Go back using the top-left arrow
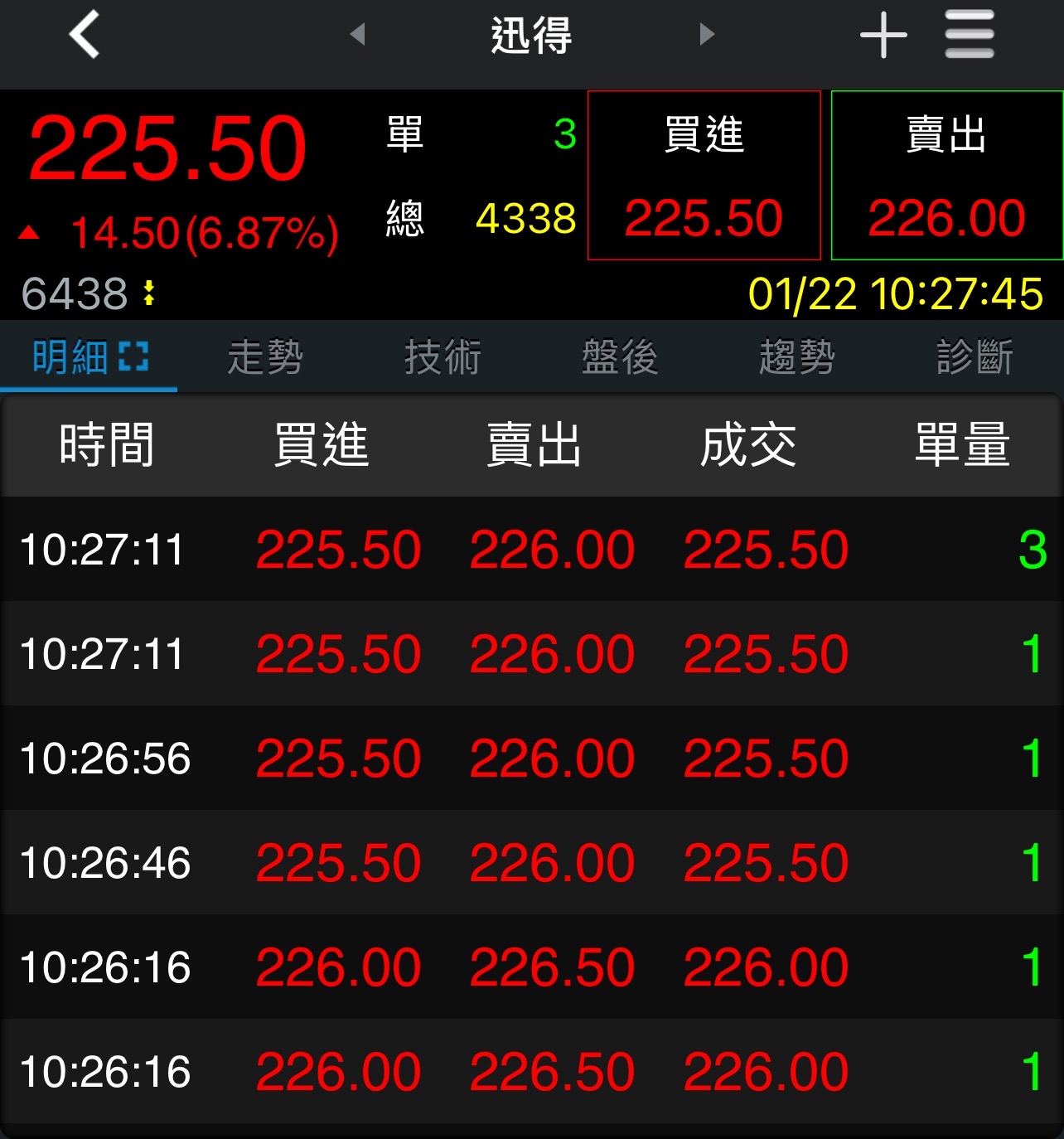The image size is (1064, 1139). pos(85,35)
